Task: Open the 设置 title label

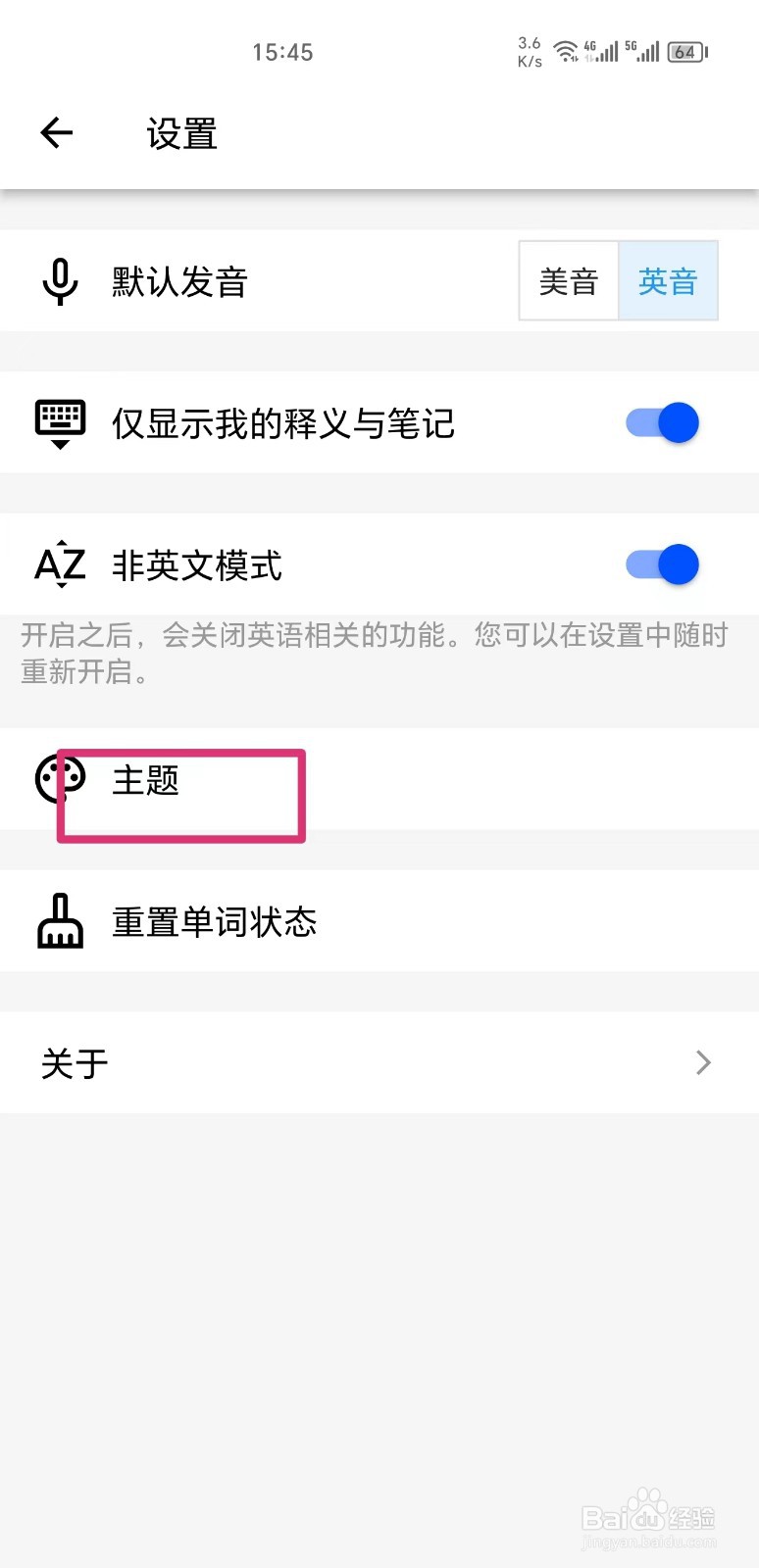Action: pyautogui.click(x=179, y=133)
